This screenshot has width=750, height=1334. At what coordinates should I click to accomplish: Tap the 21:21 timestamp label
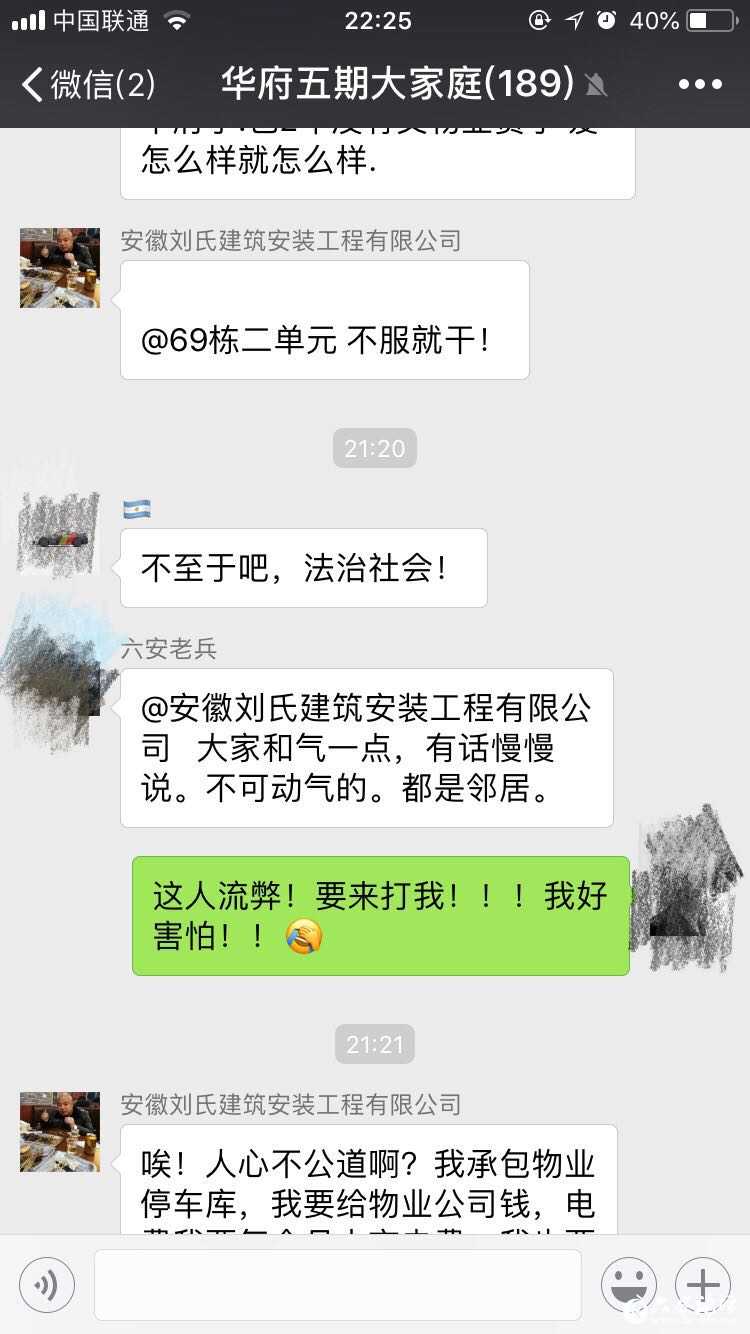374,1043
